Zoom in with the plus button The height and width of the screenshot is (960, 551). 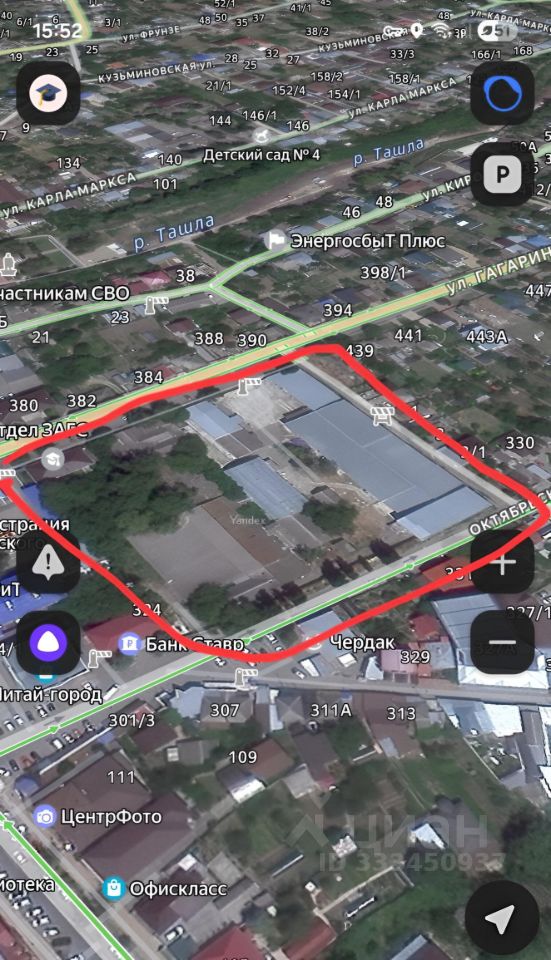(502, 562)
